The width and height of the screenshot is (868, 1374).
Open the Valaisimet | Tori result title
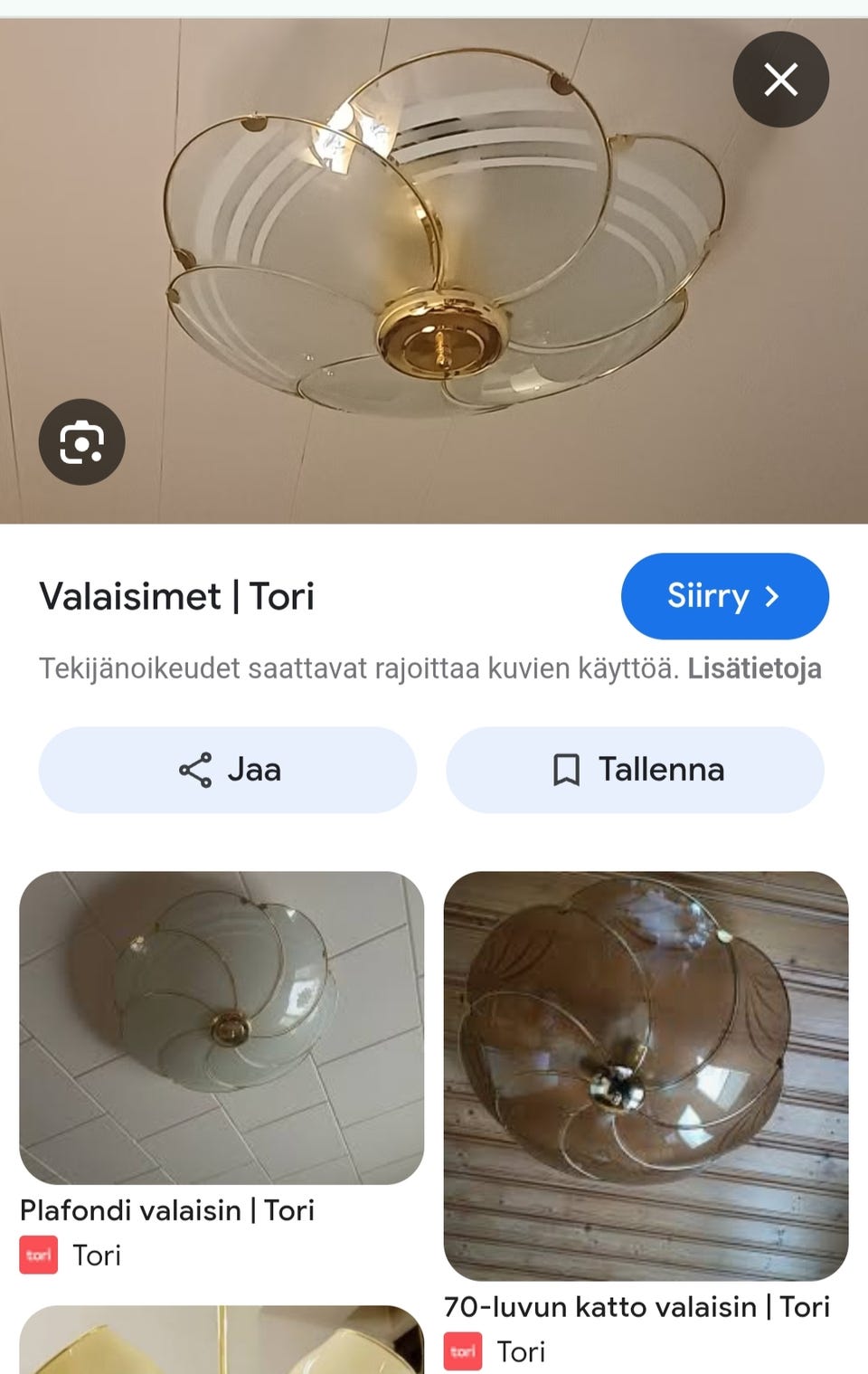pos(176,595)
